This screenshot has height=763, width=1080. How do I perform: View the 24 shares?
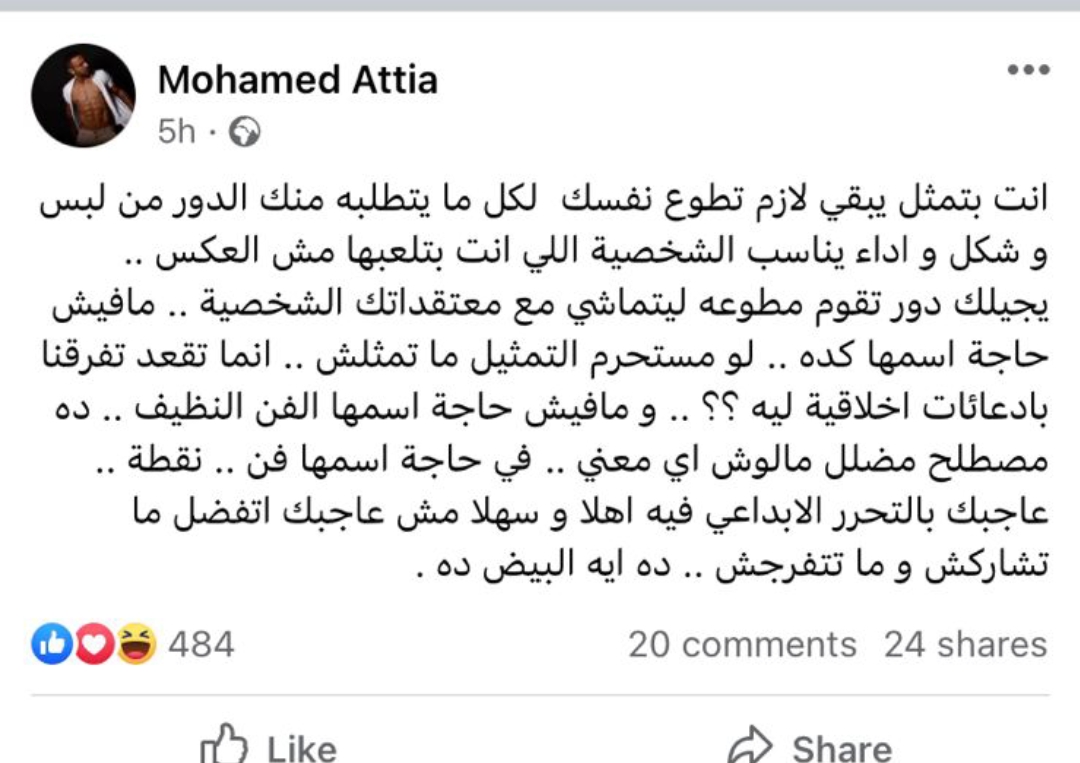click(965, 645)
